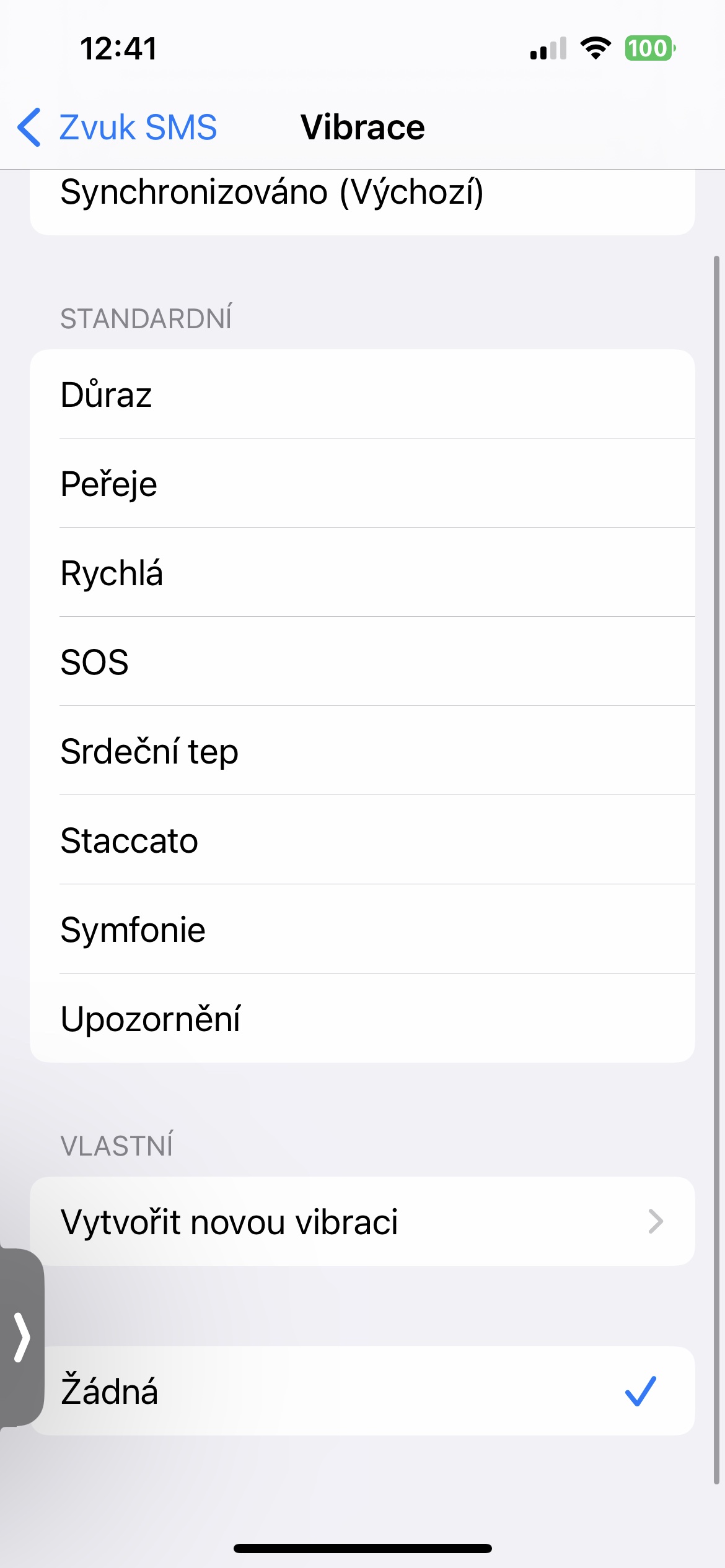This screenshot has height=1568, width=725.
Task: Set vibration to SOS
Action: click(x=362, y=662)
